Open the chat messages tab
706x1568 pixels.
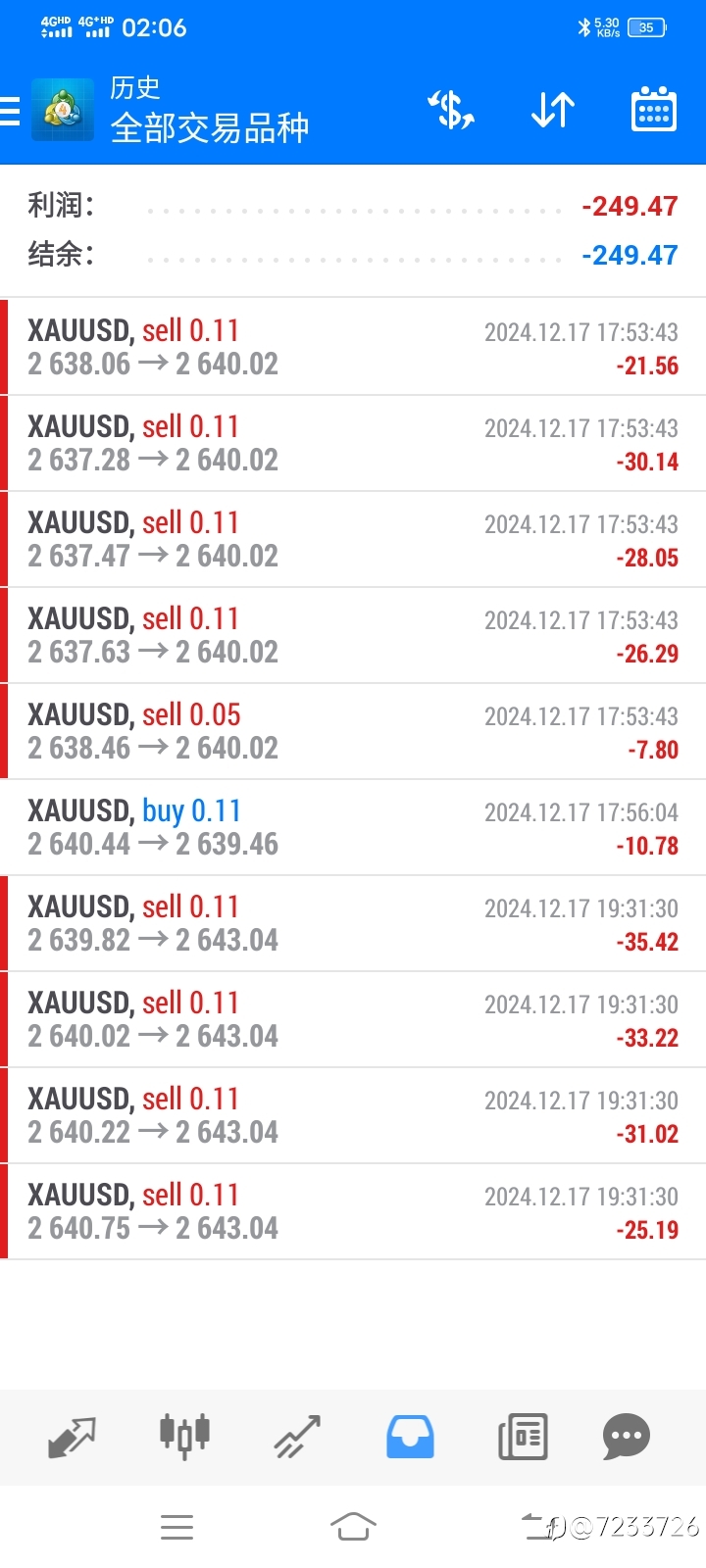point(627,1437)
